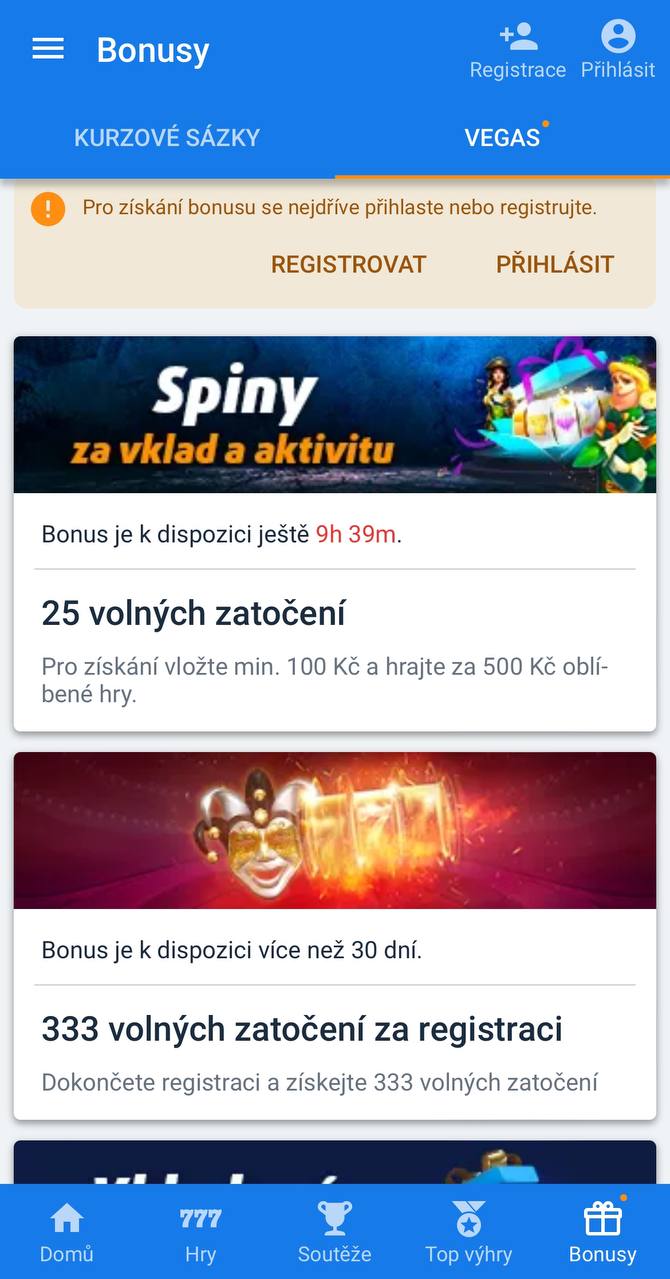The width and height of the screenshot is (670, 1279).
Task: Open the Top výhry tab
Action: pyautogui.click(x=468, y=1232)
